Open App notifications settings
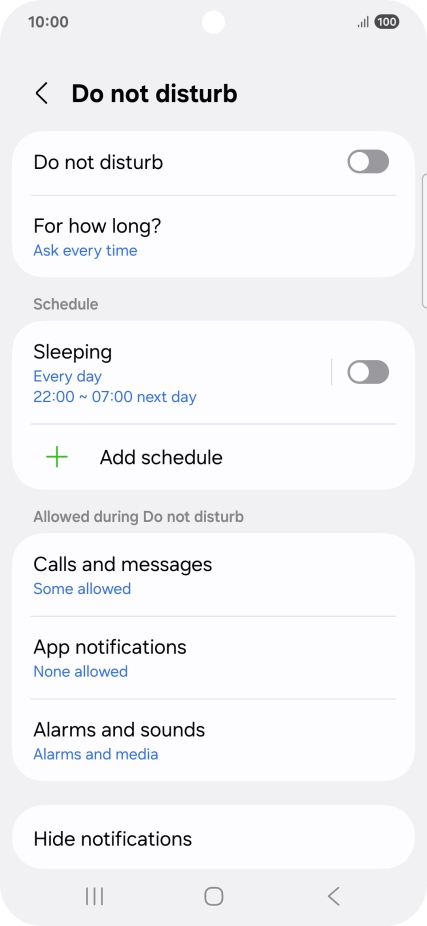 (x=213, y=658)
